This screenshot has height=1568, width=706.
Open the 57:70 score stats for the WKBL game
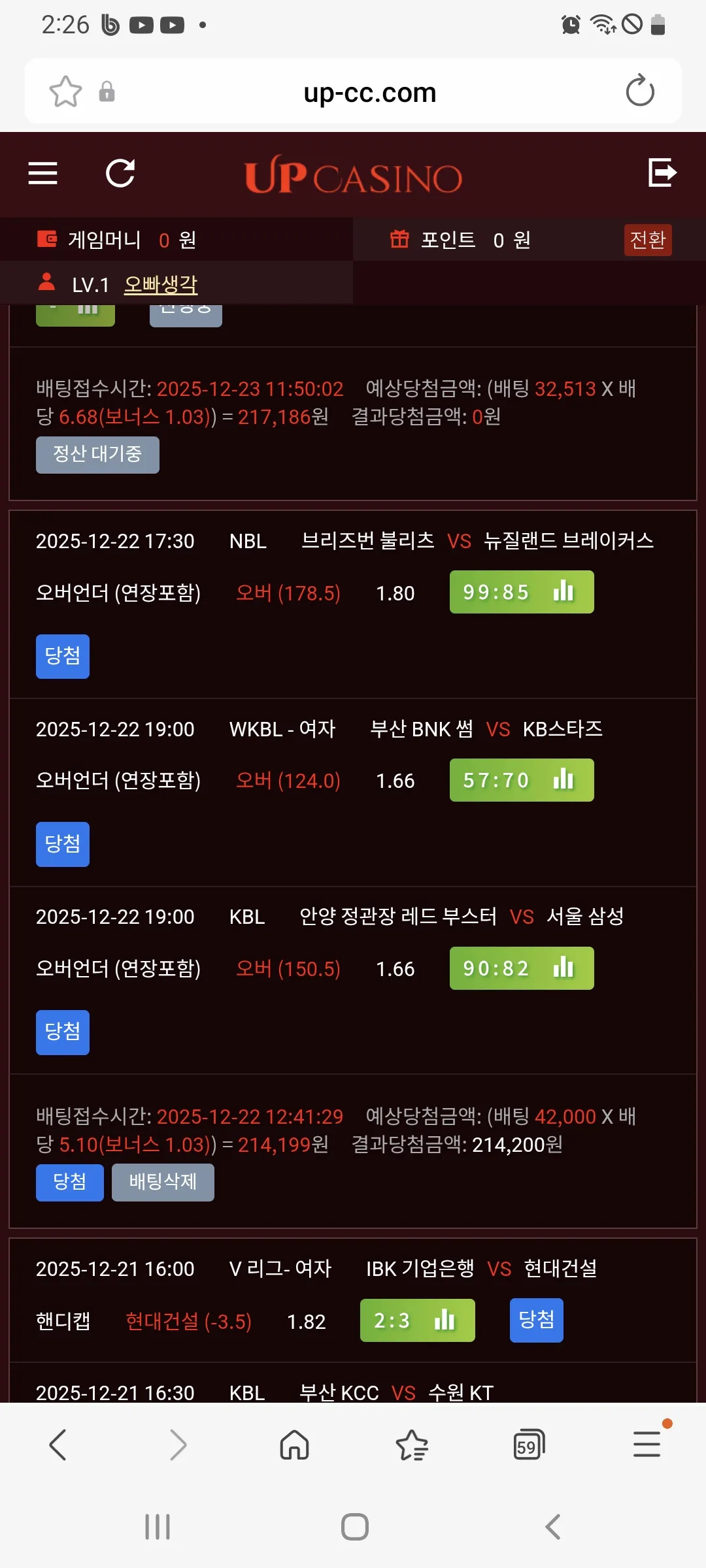[x=522, y=780]
